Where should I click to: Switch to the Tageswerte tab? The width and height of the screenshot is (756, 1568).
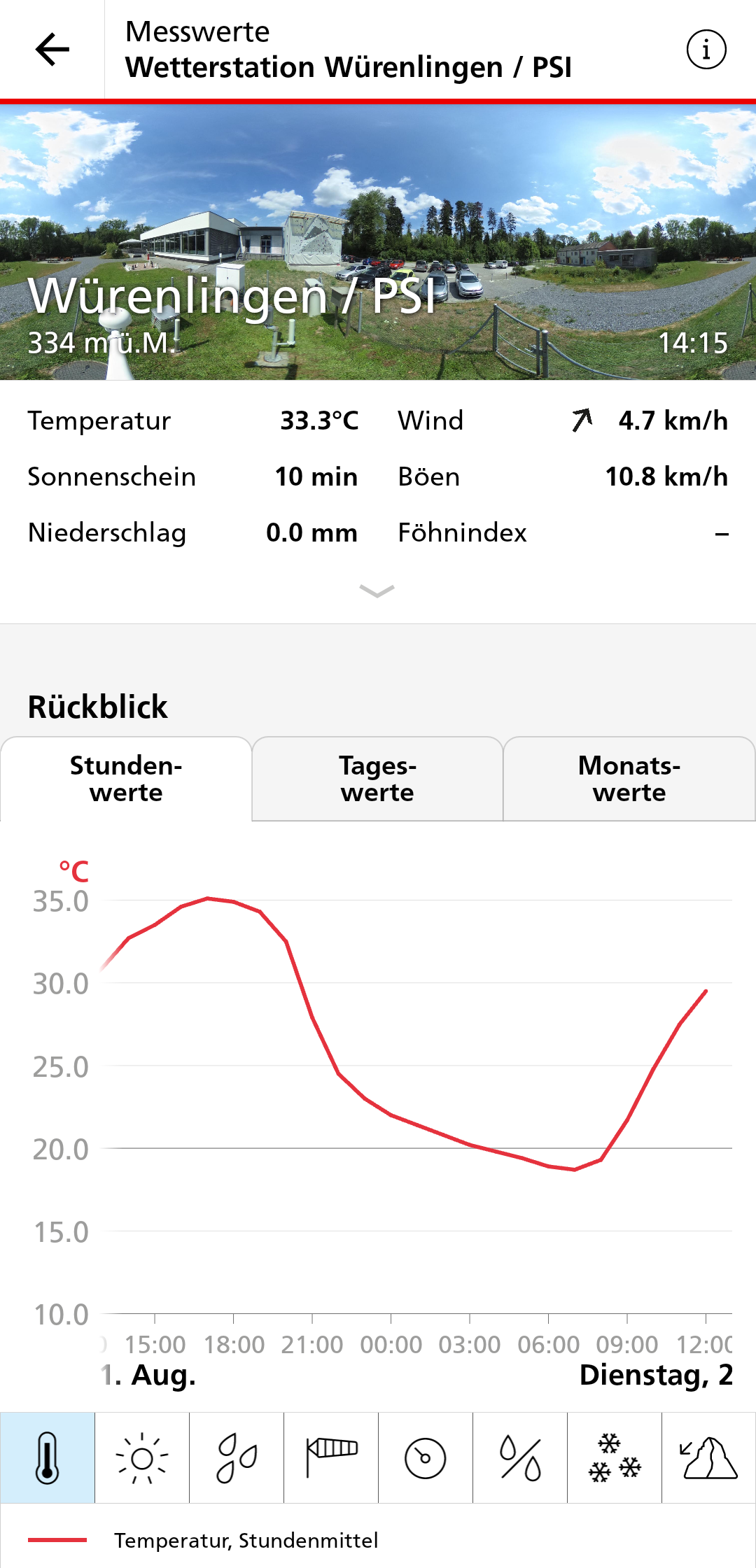377,779
